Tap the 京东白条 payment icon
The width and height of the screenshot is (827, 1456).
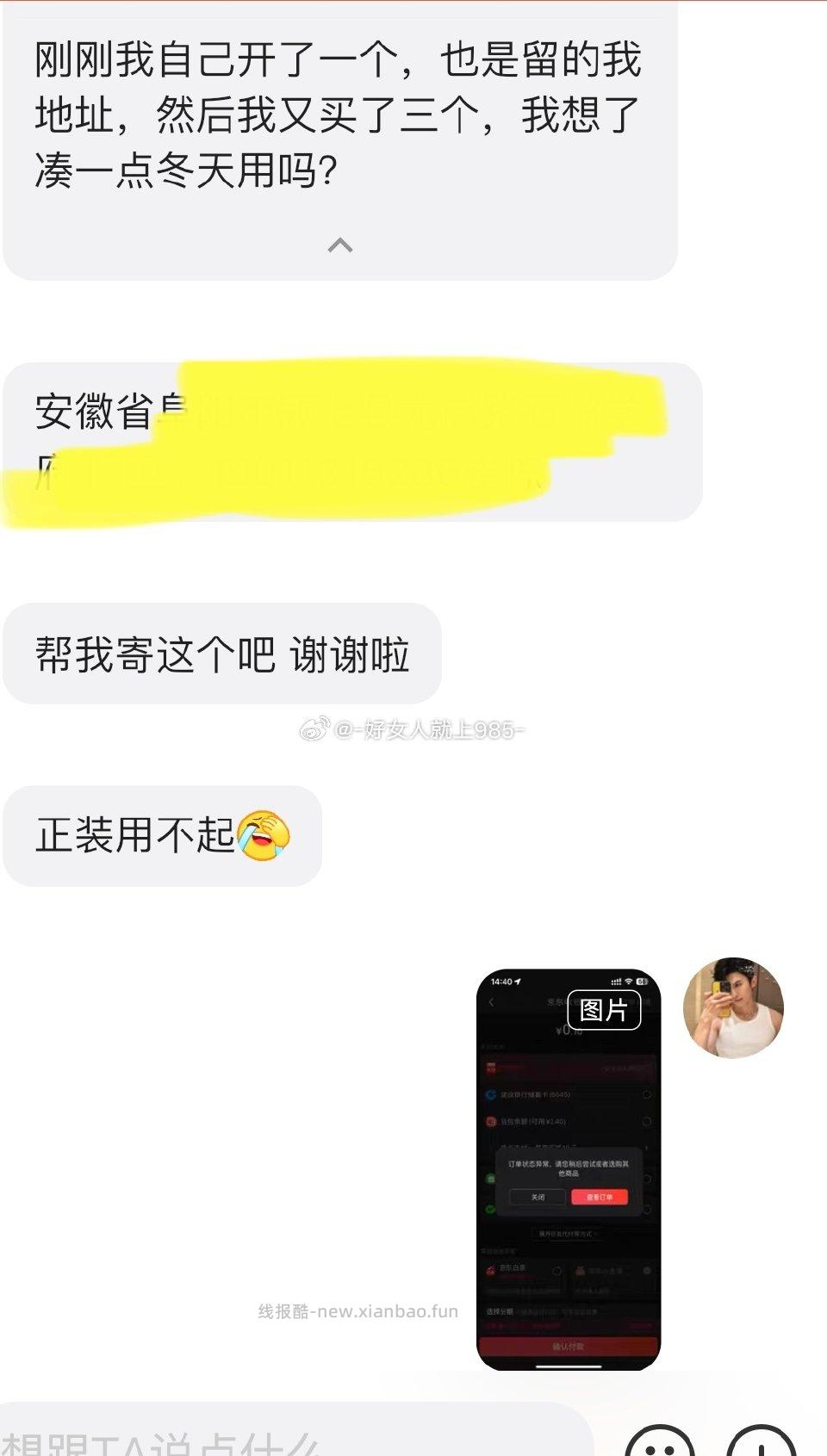[x=491, y=1268]
